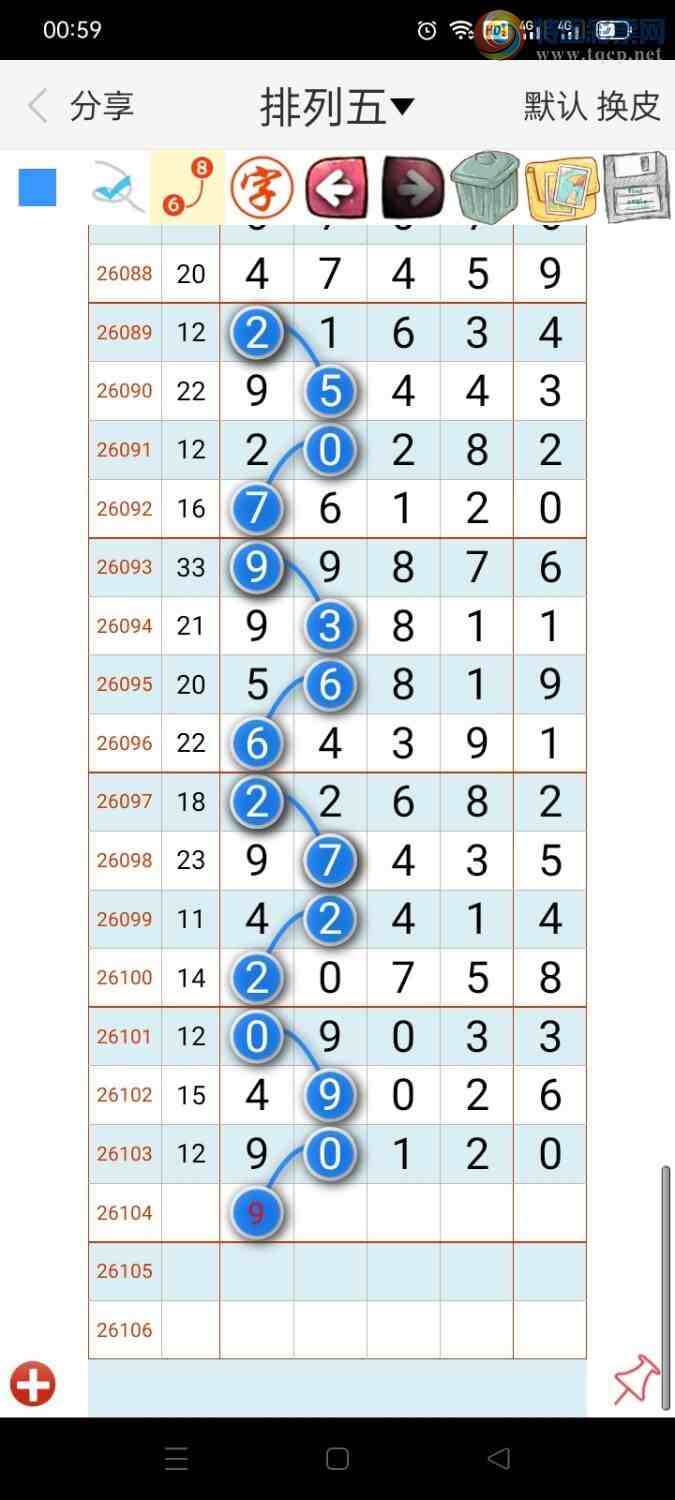This screenshot has height=1500, width=675.
Task: Redo with the right arrow button
Action: click(x=412, y=188)
